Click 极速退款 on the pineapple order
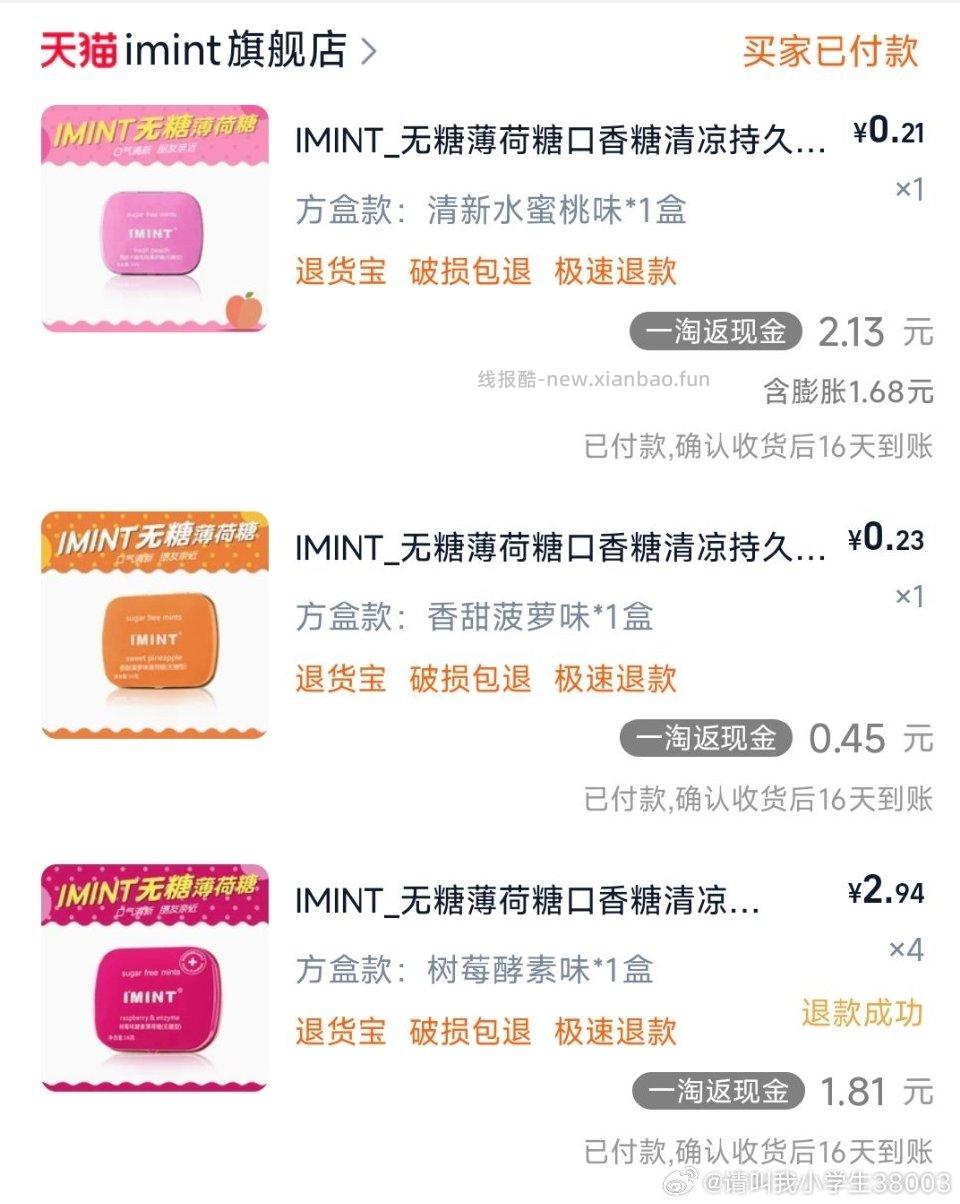 [613, 677]
